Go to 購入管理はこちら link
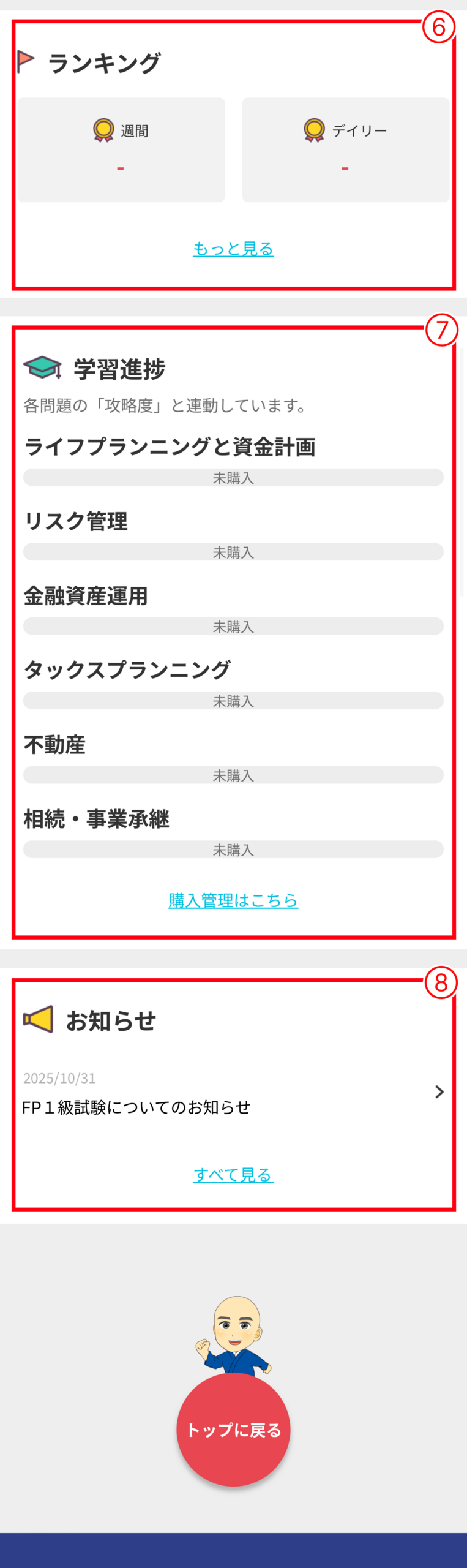 [x=233, y=900]
